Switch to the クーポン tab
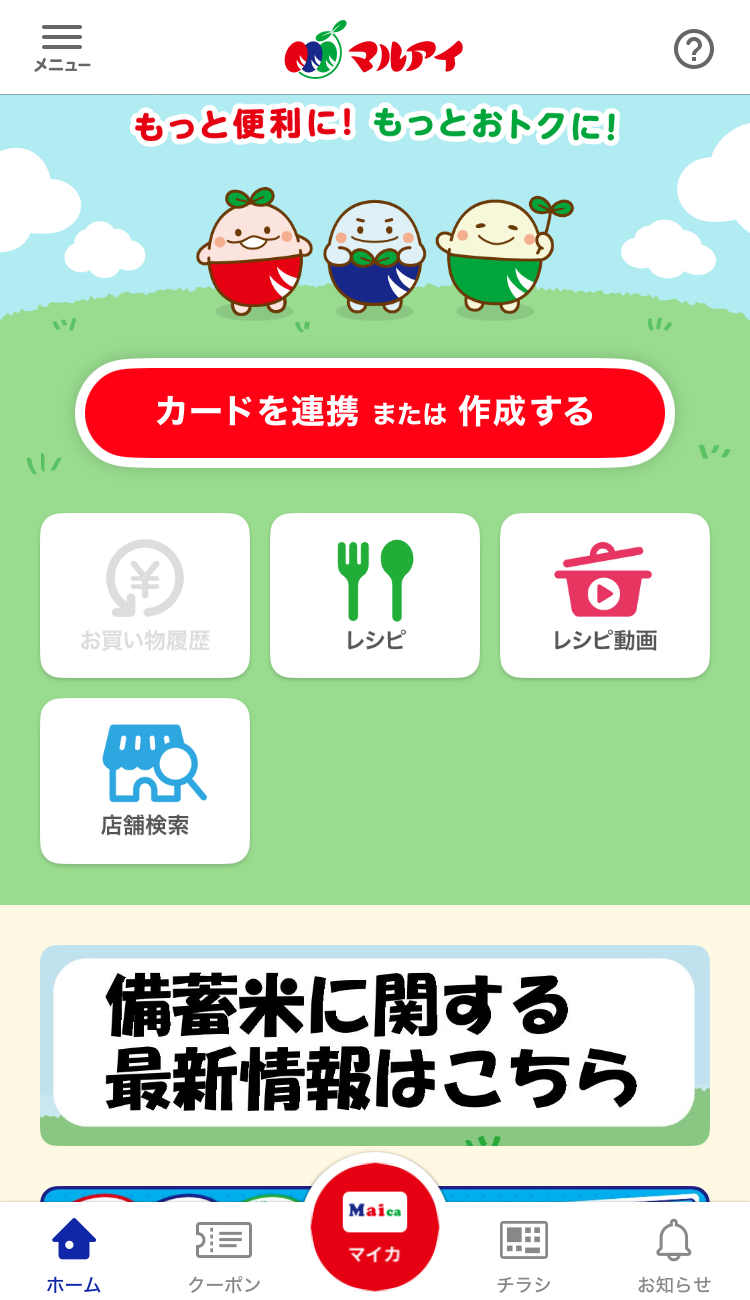This screenshot has height=1300, width=750. pyautogui.click(x=224, y=1255)
